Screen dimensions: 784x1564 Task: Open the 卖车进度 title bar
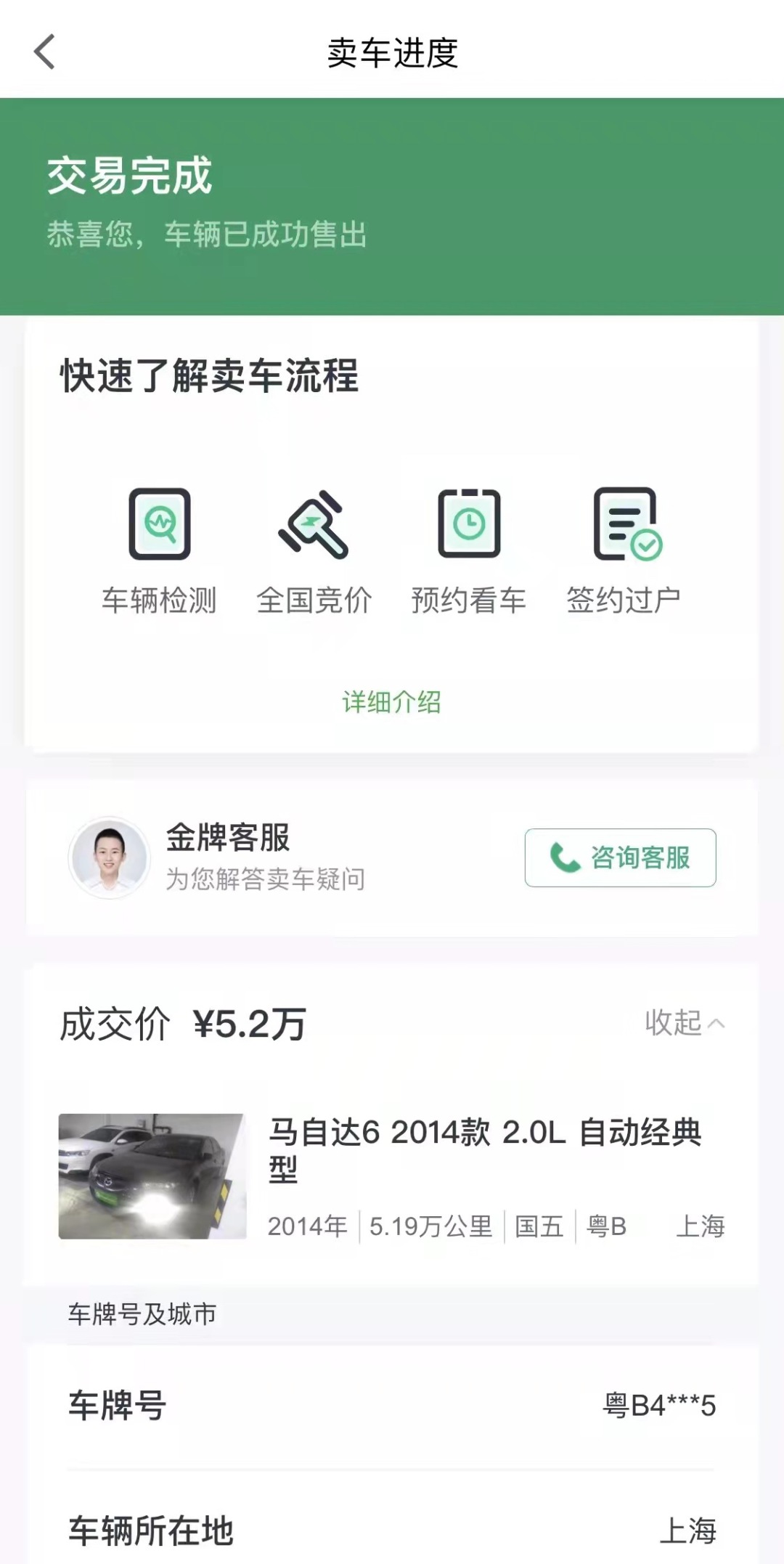coord(392,52)
